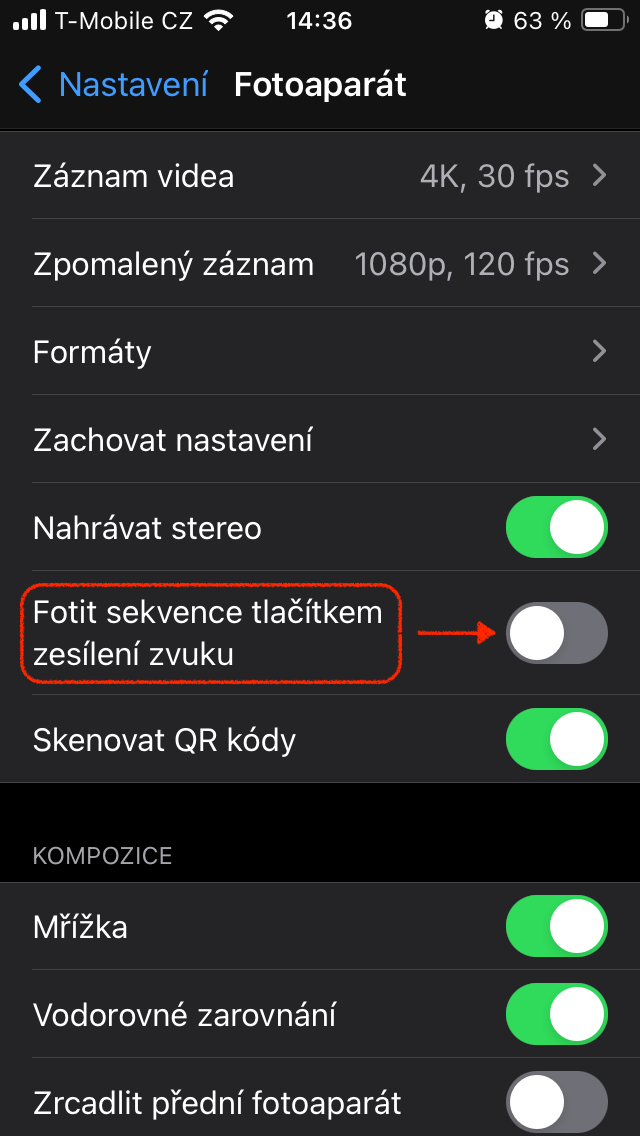Screen dimensions: 640x1136
Task: Open the Formáty row
Action: click(320, 352)
